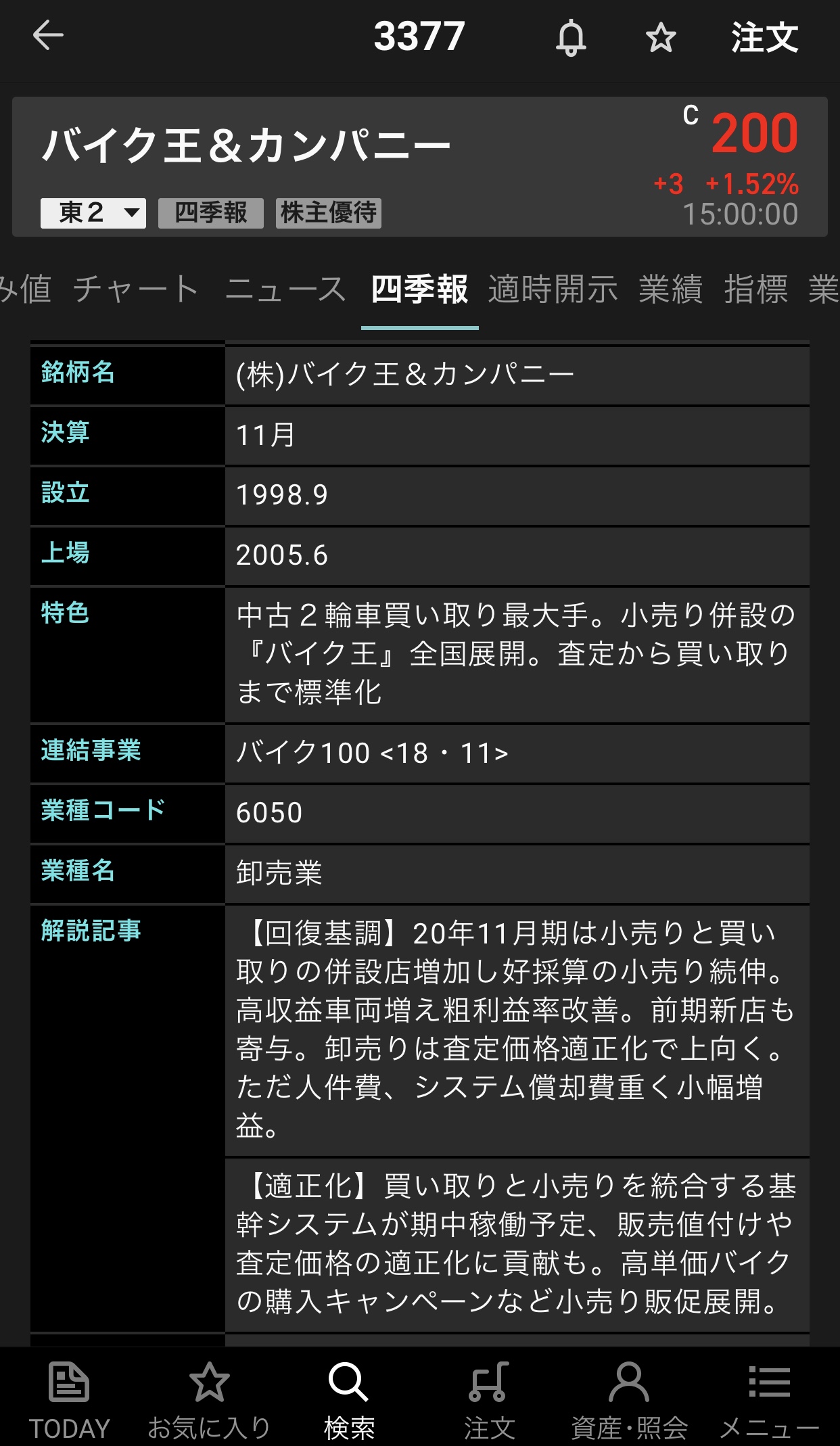The width and height of the screenshot is (840, 1446).
Task: Go back using the arrow icon
Action: tap(48, 36)
